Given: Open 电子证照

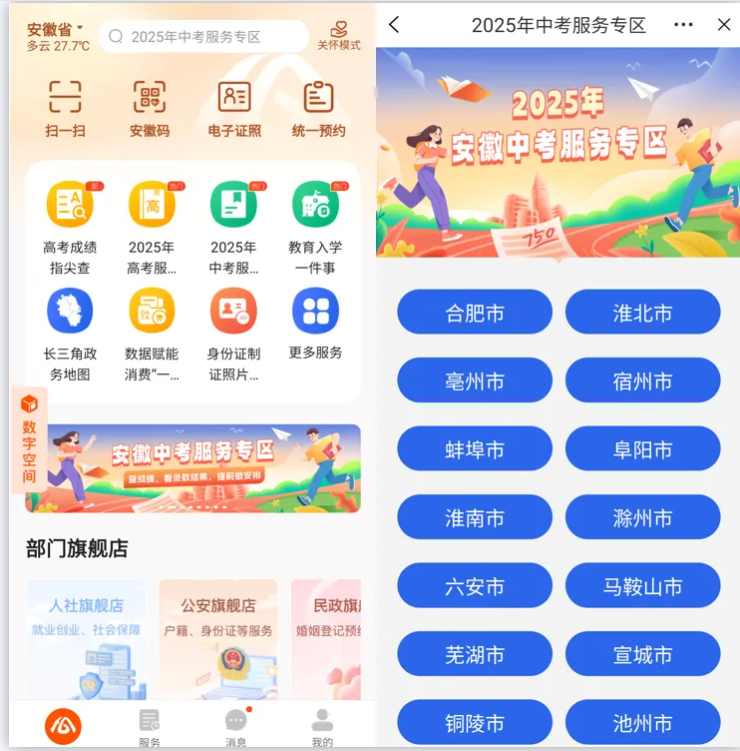Looking at the screenshot, I should 234,108.
